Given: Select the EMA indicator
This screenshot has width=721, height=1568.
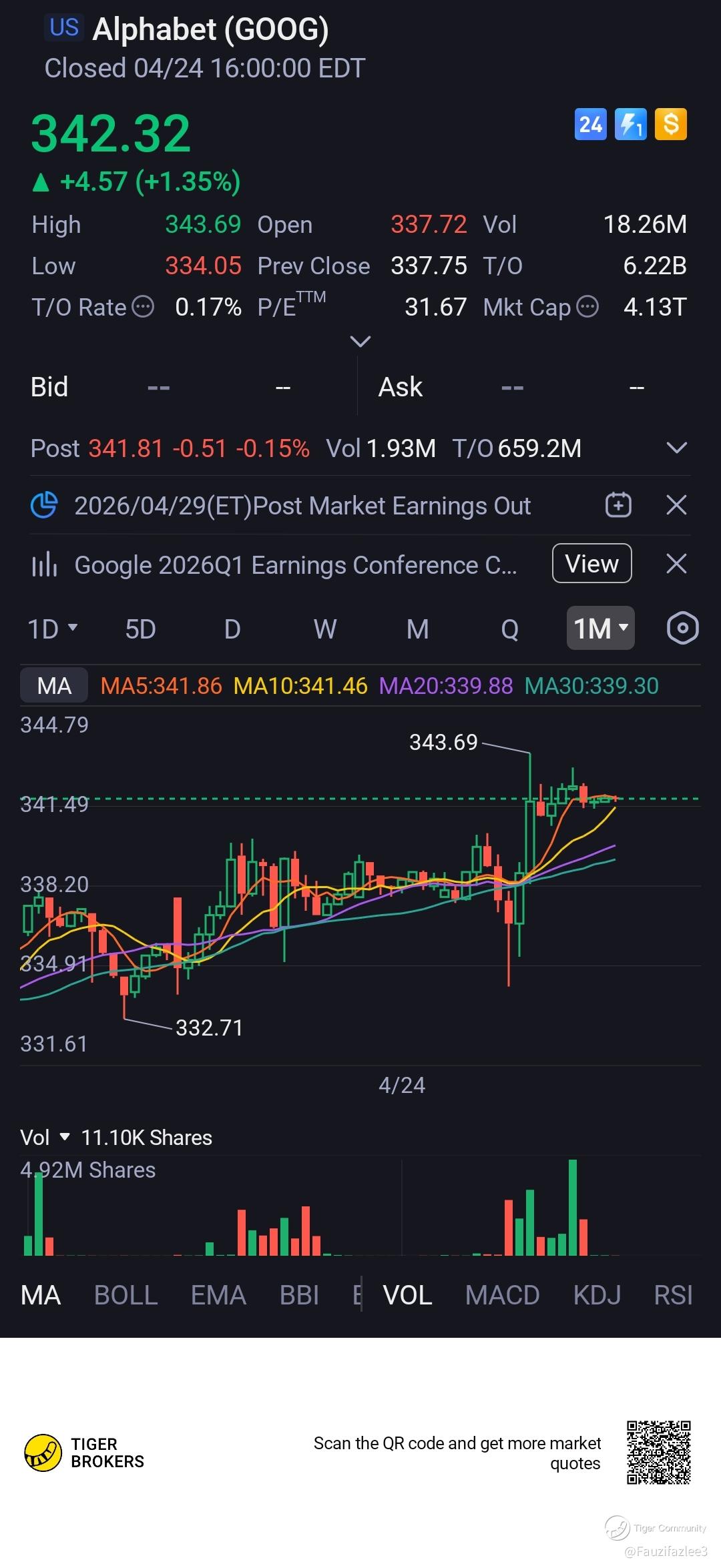Looking at the screenshot, I should pos(218,1295).
